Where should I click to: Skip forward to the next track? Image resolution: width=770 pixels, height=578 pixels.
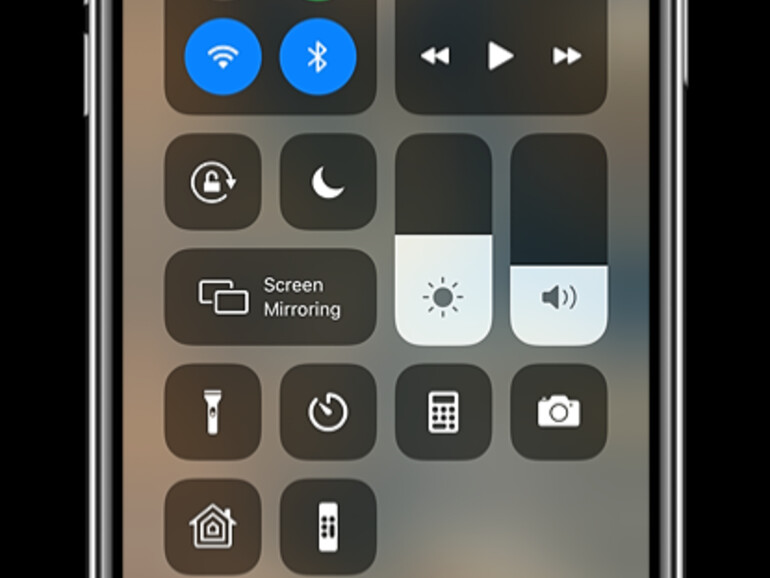[567, 56]
